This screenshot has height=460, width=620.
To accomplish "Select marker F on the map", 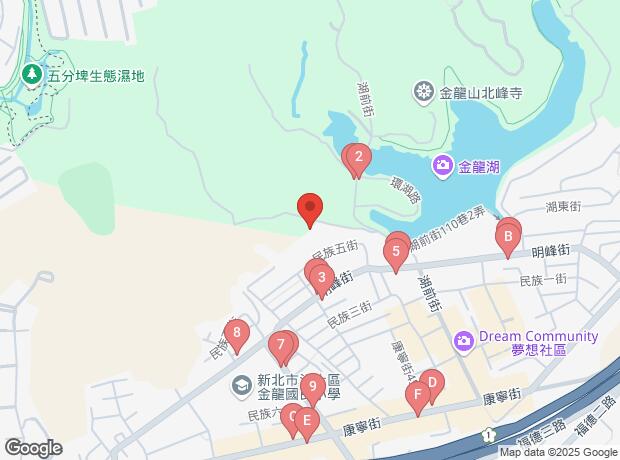I will click(417, 395).
